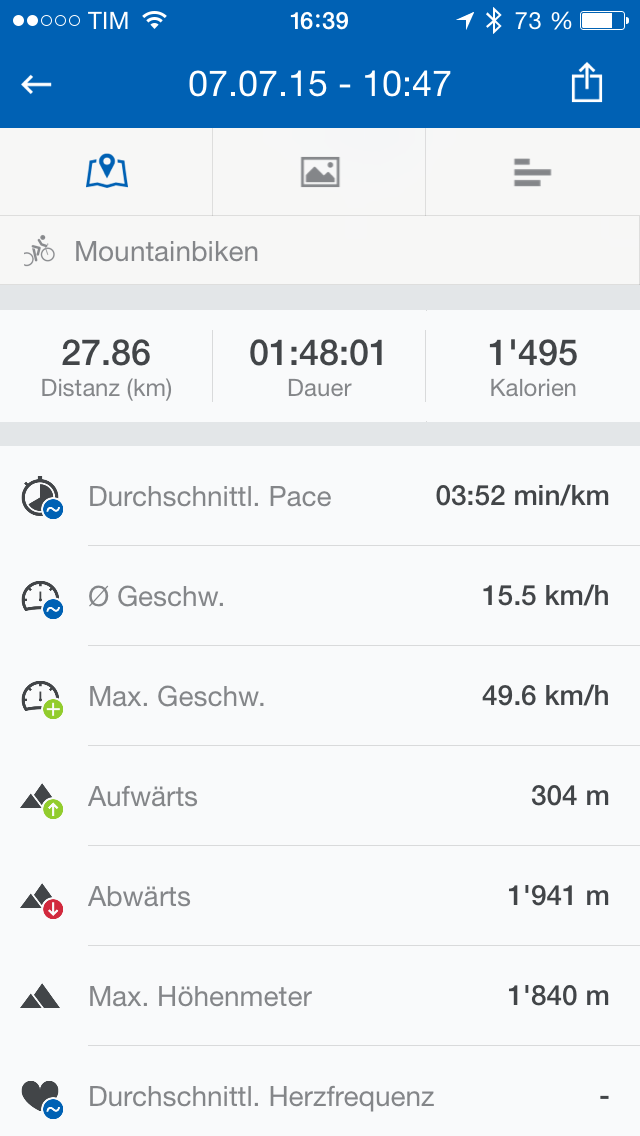Go back using the arrow icon
The image size is (640, 1136).
click(x=37, y=85)
